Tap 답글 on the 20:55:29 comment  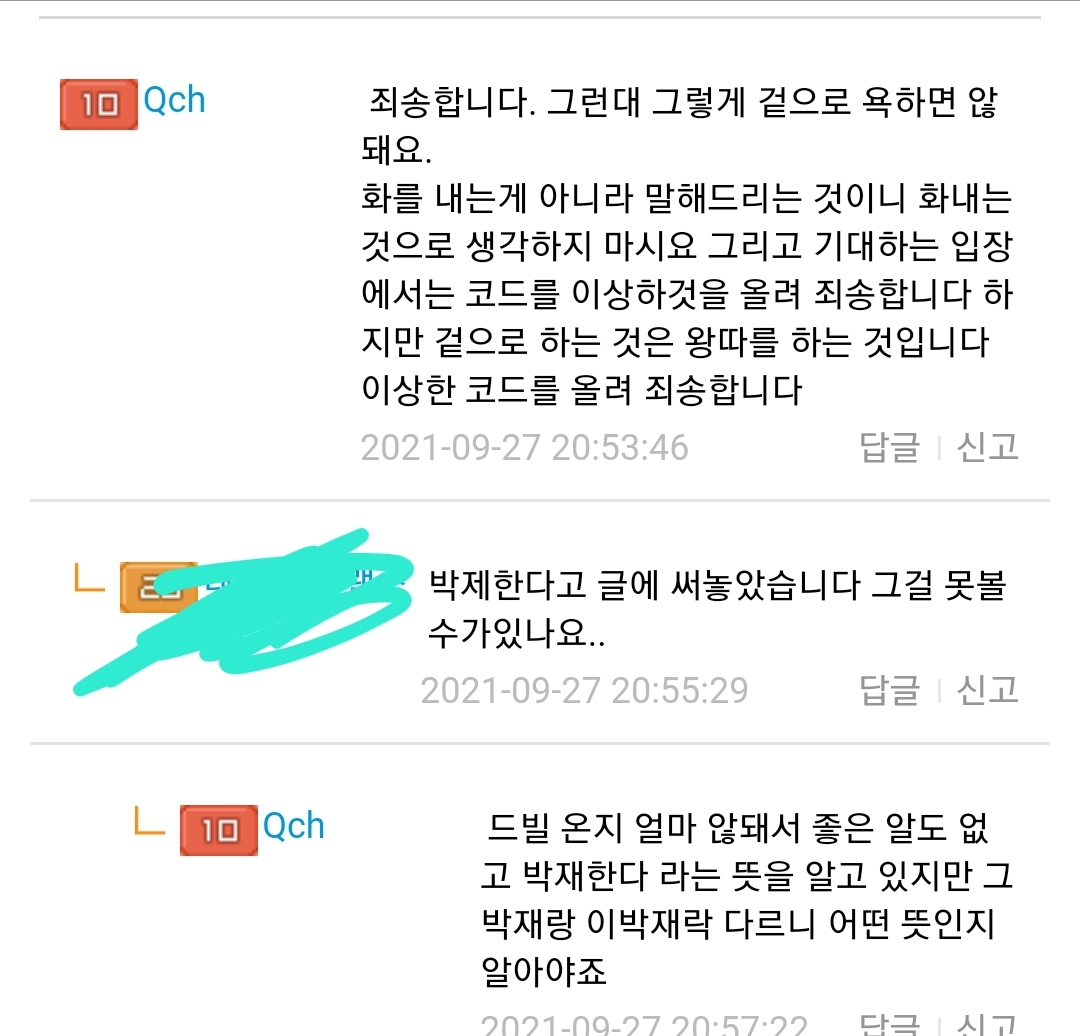(889, 690)
